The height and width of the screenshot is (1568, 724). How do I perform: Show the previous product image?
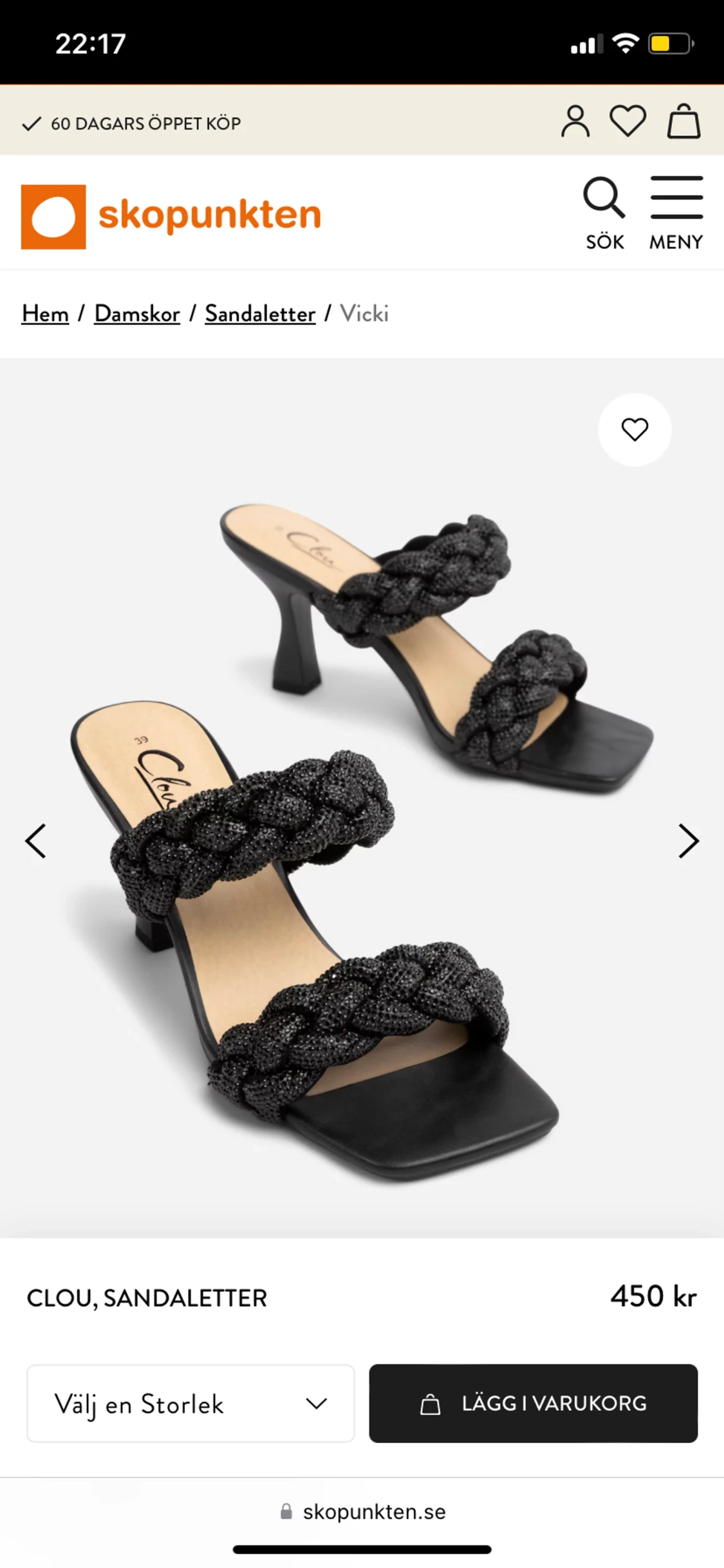coord(36,841)
